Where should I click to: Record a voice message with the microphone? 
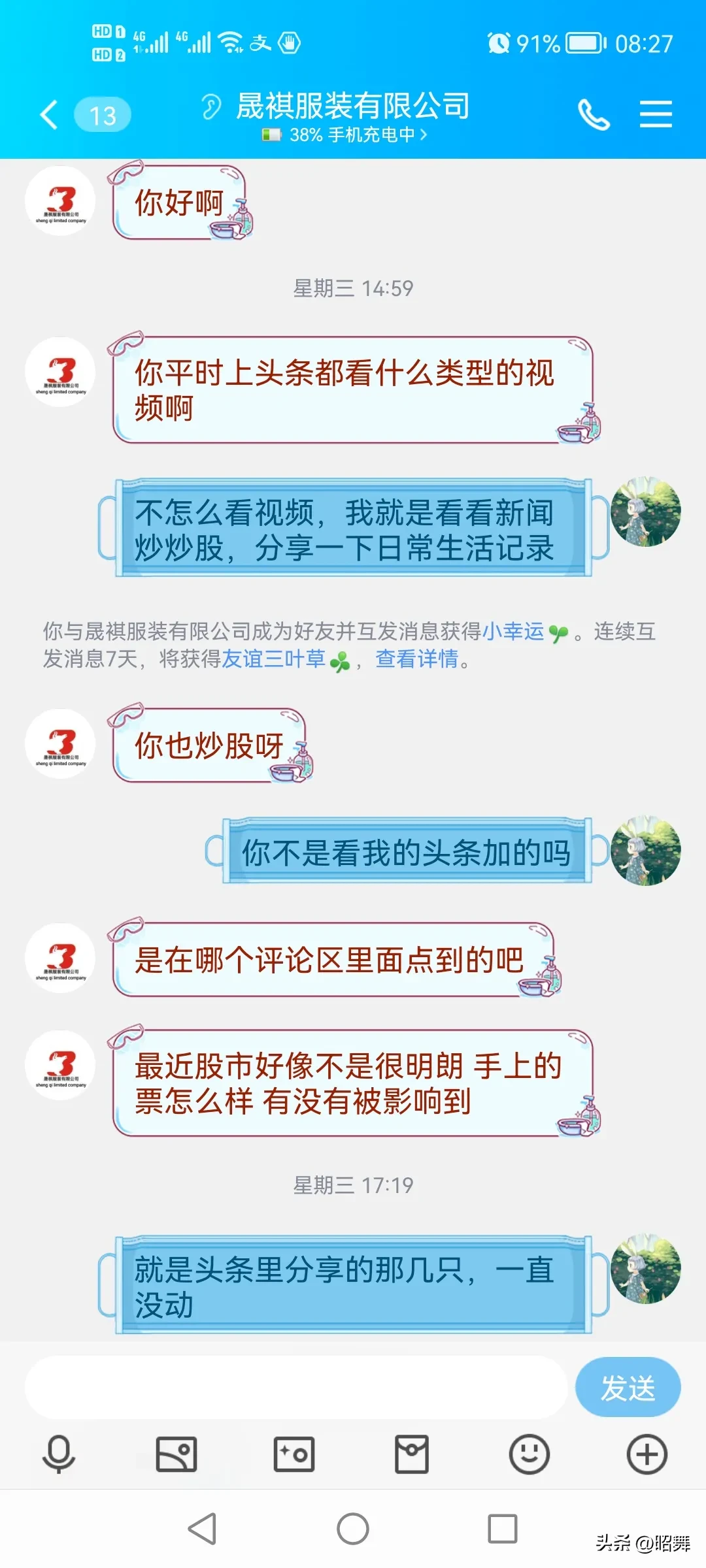tap(59, 1454)
